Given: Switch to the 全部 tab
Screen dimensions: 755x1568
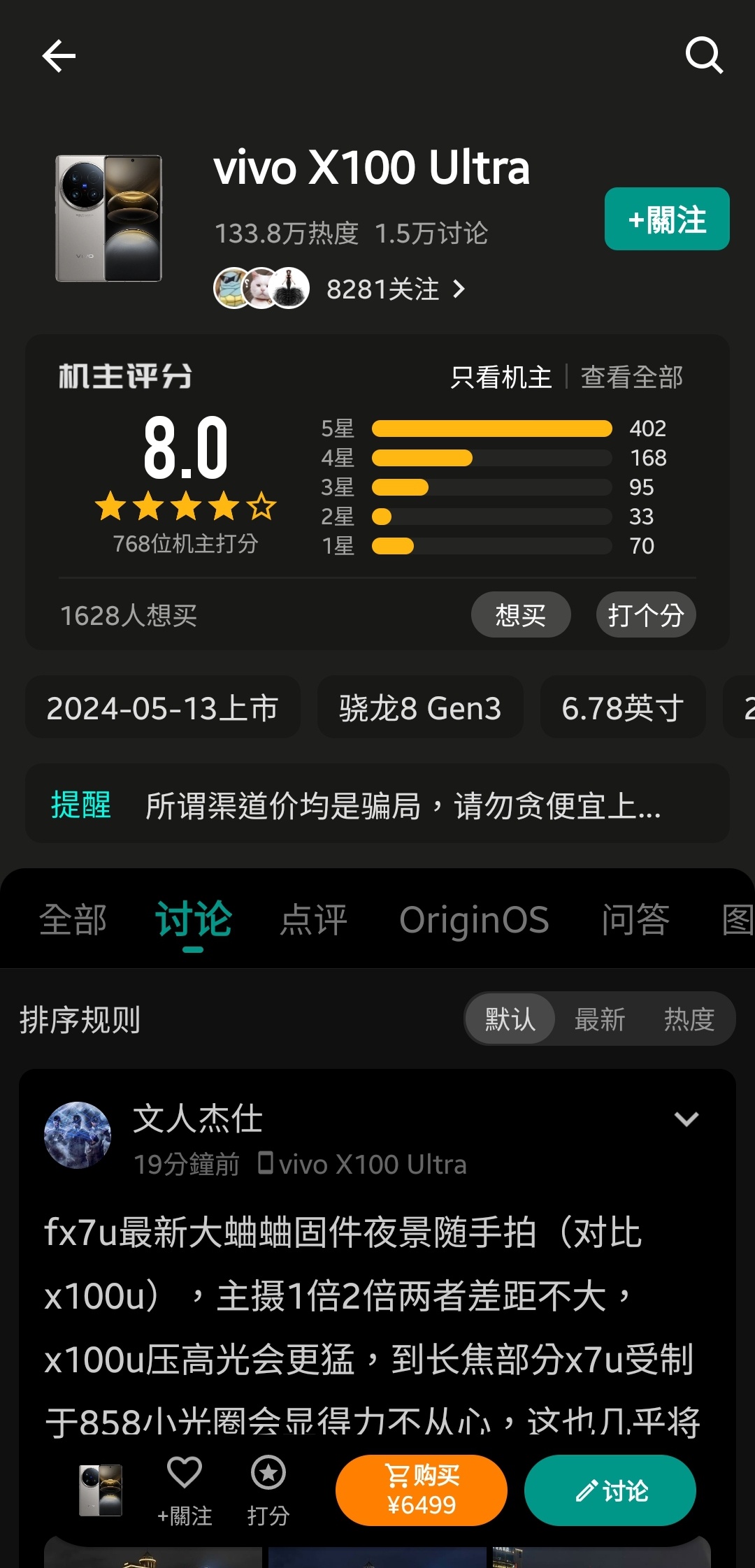Looking at the screenshot, I should (73, 919).
